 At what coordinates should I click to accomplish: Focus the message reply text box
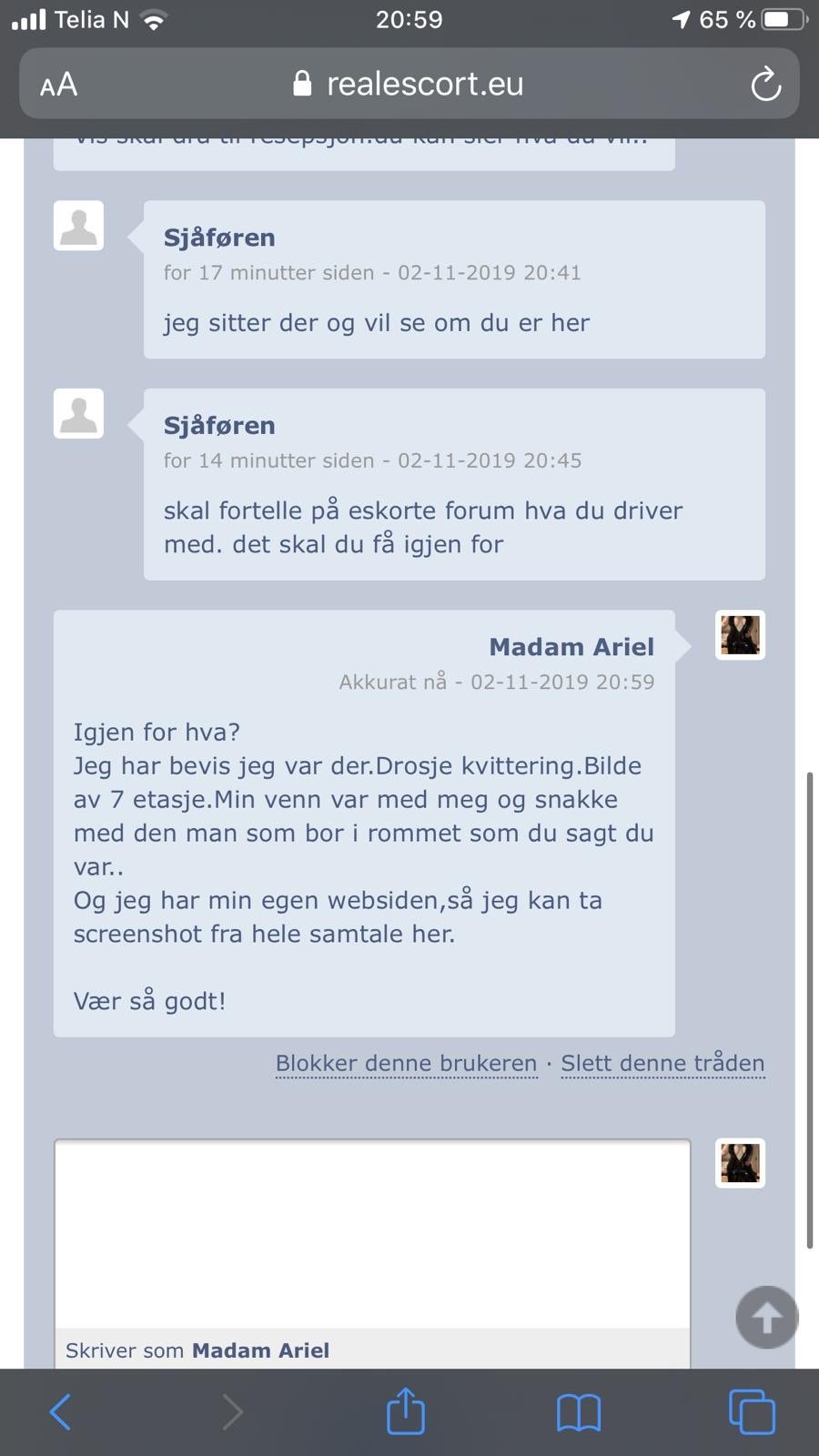pyautogui.click(x=372, y=1234)
